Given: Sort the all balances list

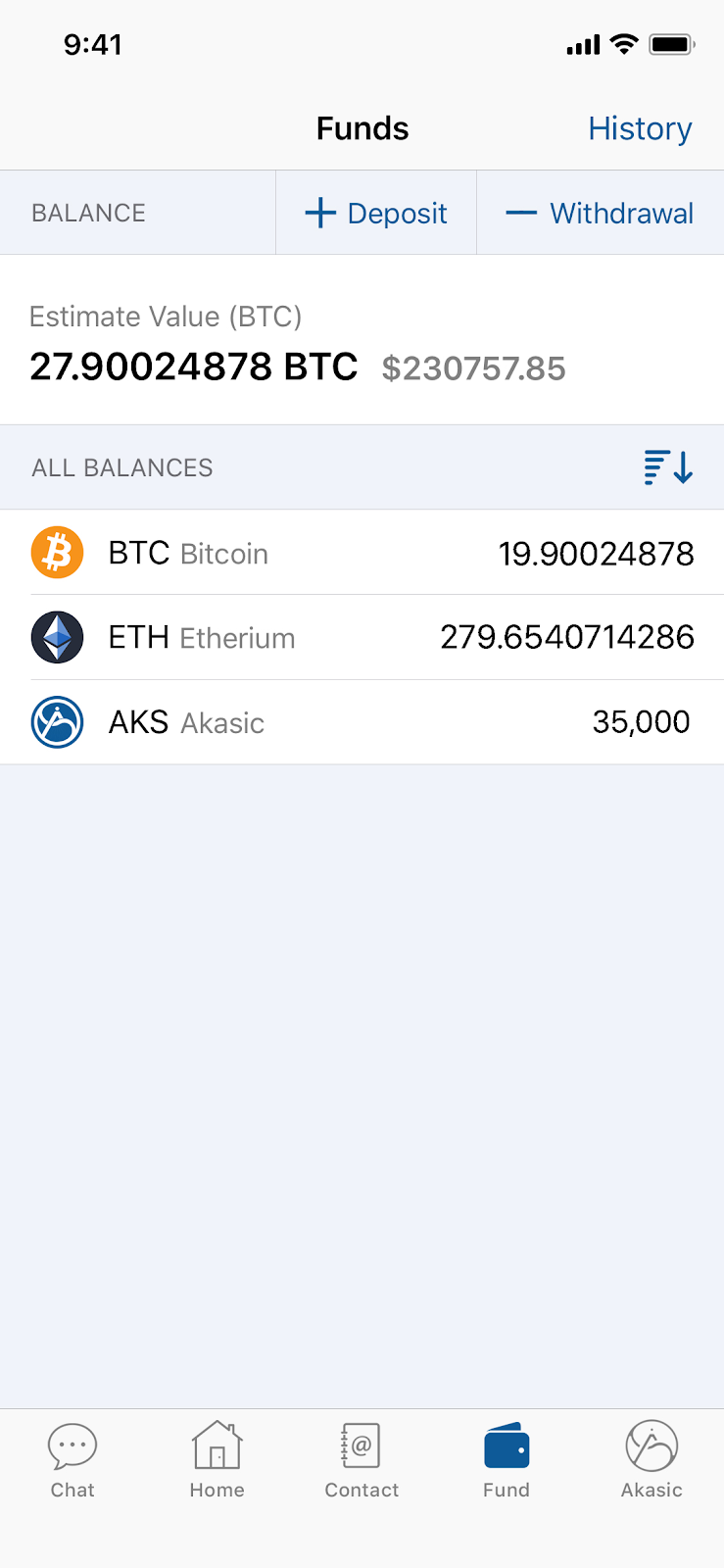Looking at the screenshot, I should click(668, 467).
